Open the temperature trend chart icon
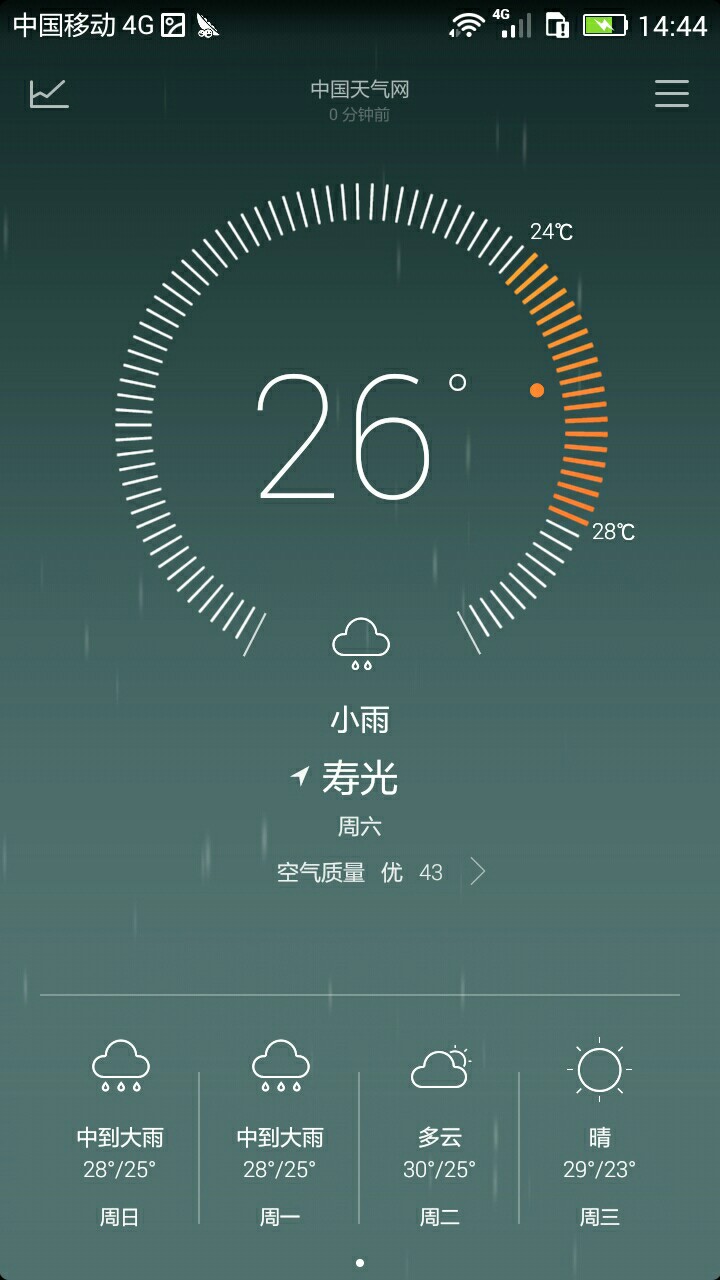The image size is (720, 1280). point(49,94)
